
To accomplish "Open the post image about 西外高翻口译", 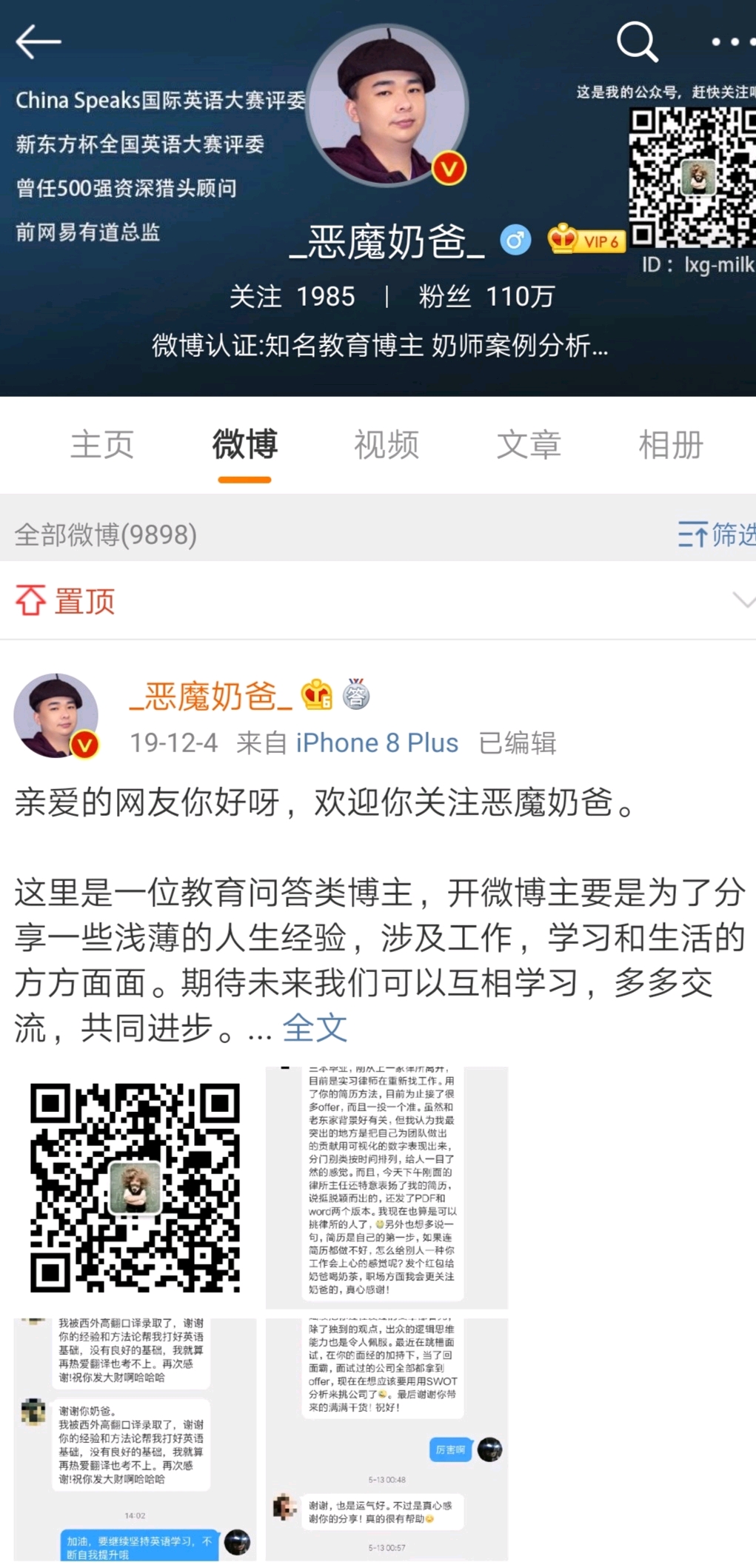I will click(135, 1439).
